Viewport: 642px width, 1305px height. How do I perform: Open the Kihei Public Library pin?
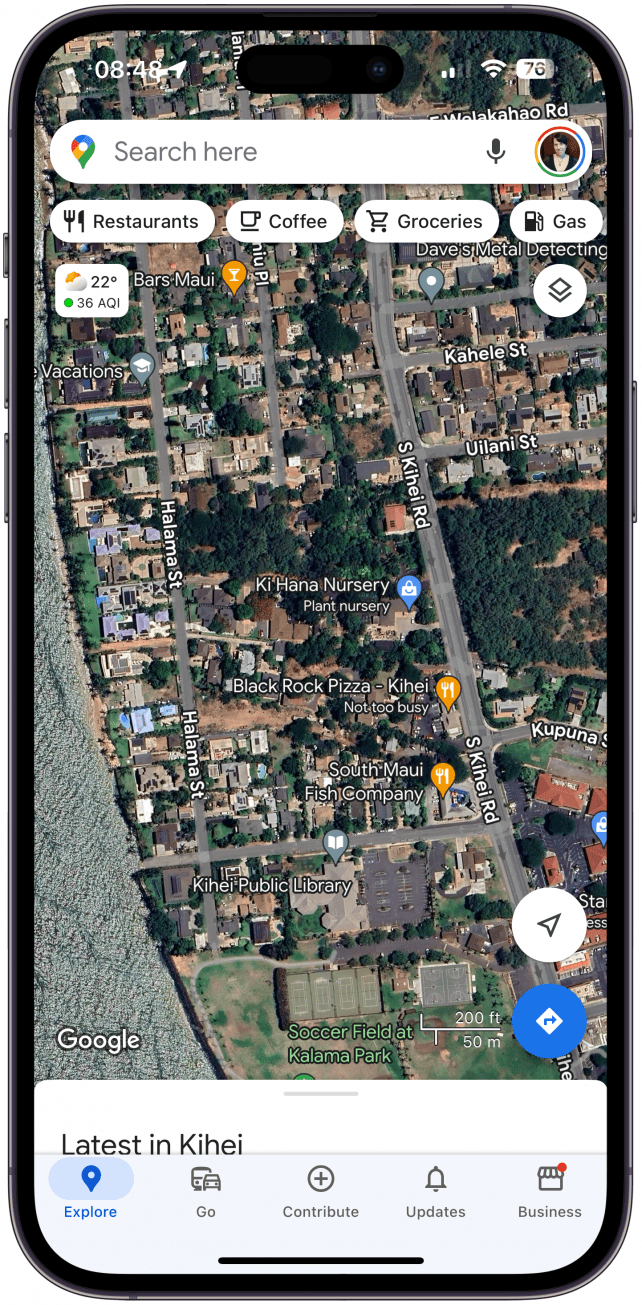coord(336,845)
